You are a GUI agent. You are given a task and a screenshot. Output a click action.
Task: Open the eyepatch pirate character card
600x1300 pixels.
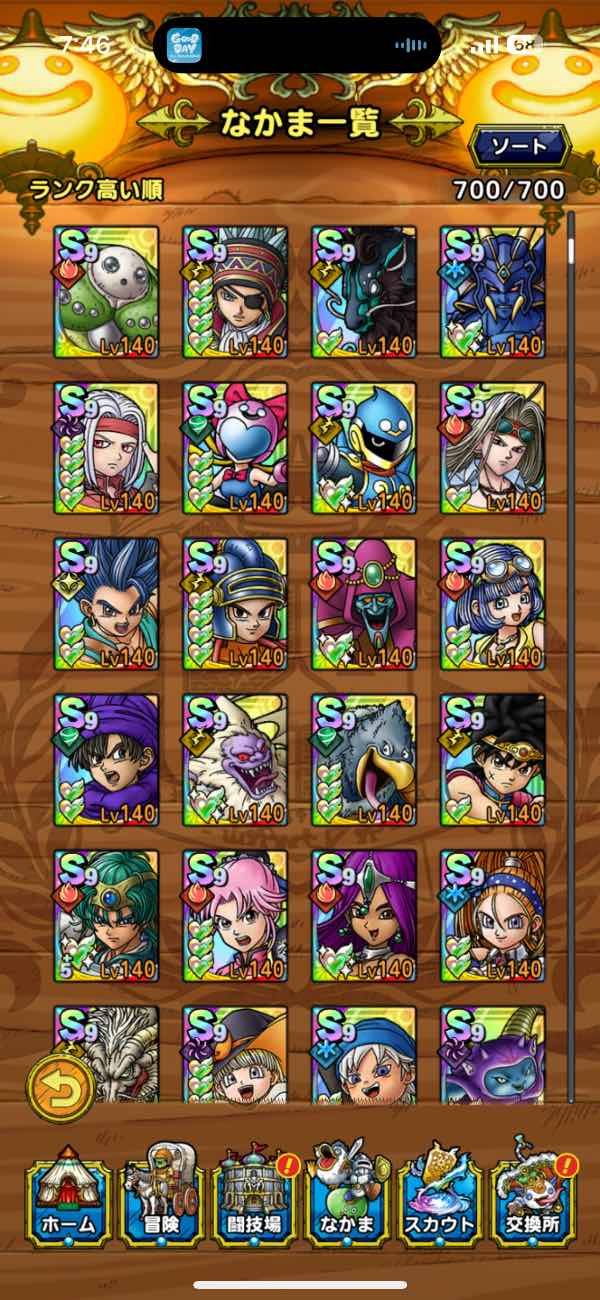click(235, 292)
